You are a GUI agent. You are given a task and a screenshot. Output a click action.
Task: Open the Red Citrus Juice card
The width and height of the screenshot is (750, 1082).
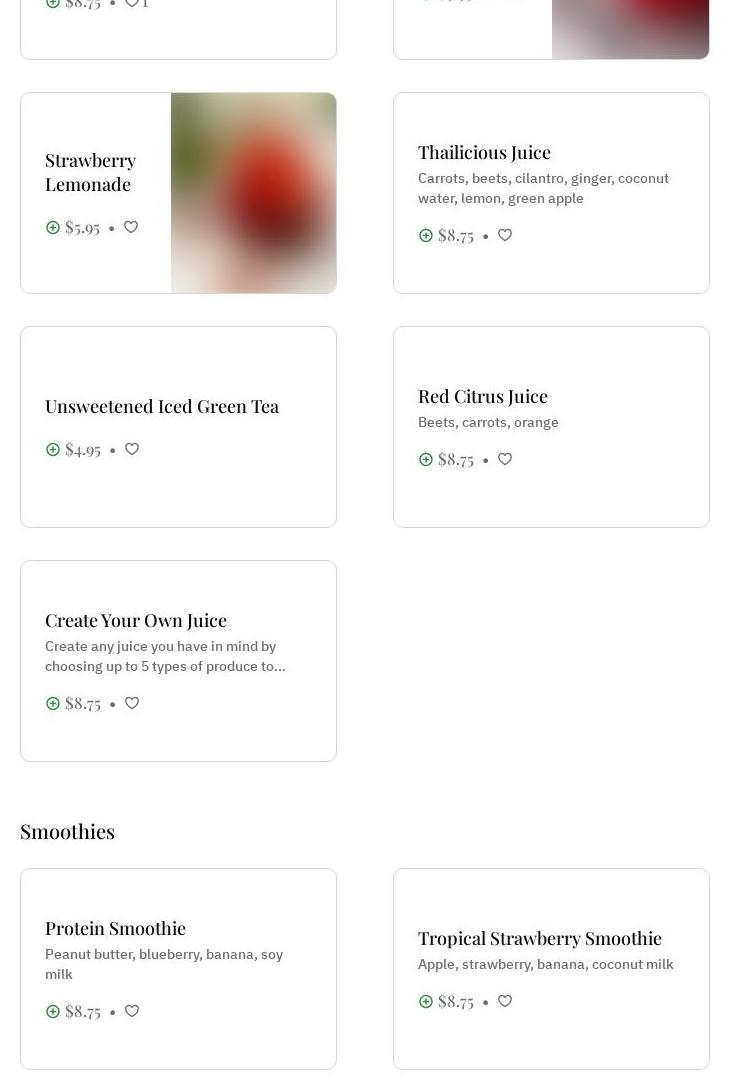click(482, 396)
